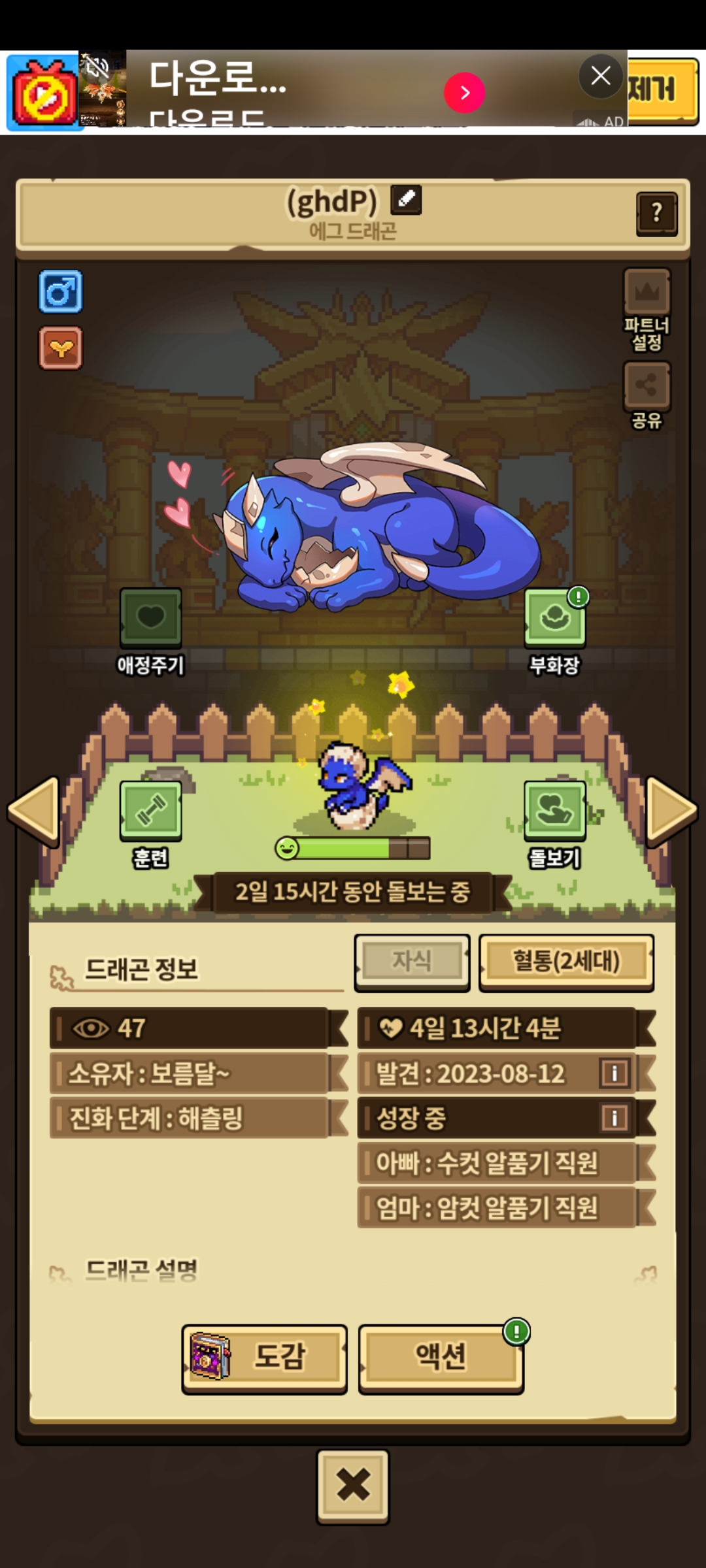Screen dimensions: 706x1568
Task: Go to the previous dragon with left arrow
Action: point(34,810)
